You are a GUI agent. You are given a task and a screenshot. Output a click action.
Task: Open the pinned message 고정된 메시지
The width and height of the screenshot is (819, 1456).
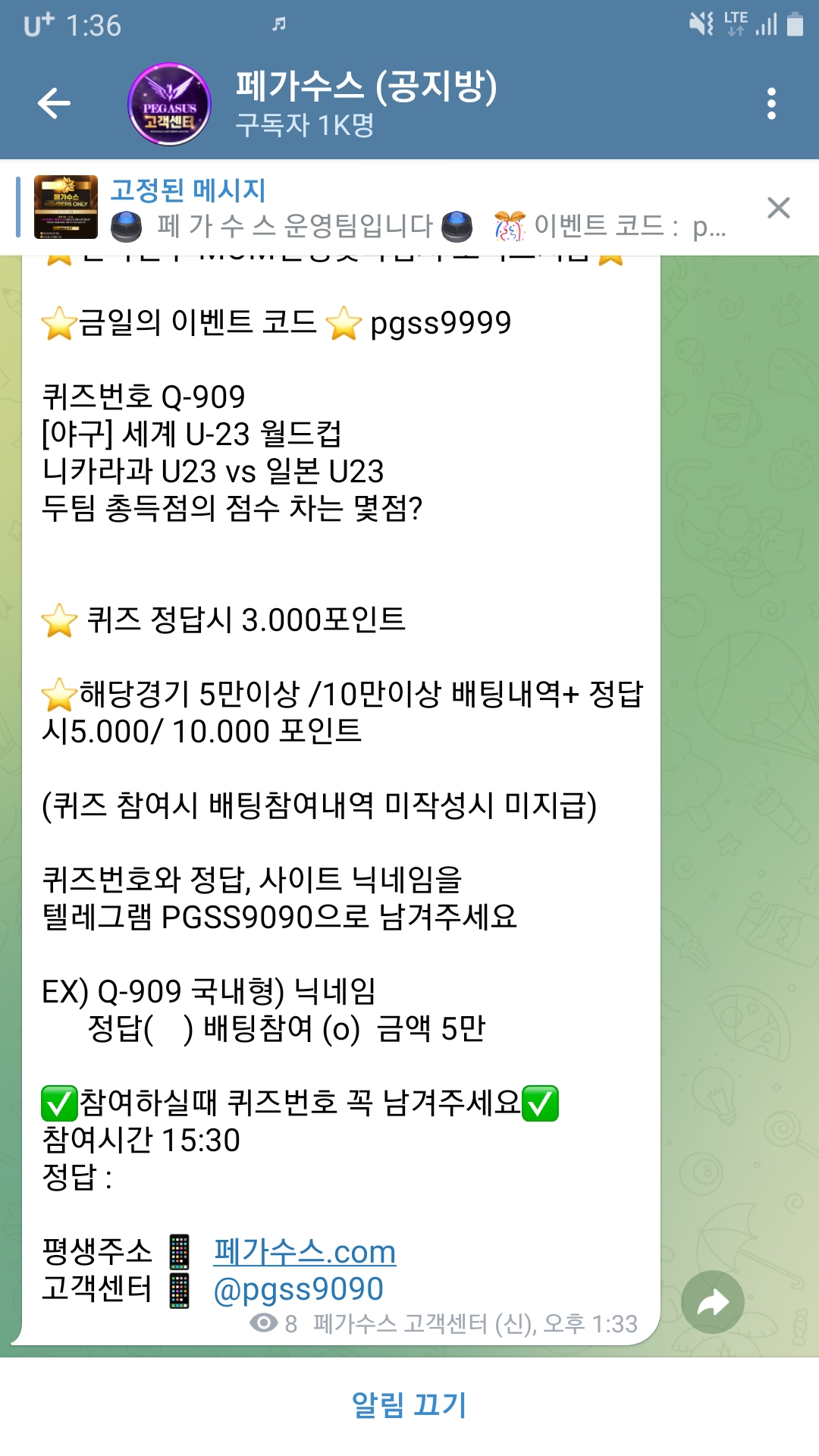click(379, 208)
